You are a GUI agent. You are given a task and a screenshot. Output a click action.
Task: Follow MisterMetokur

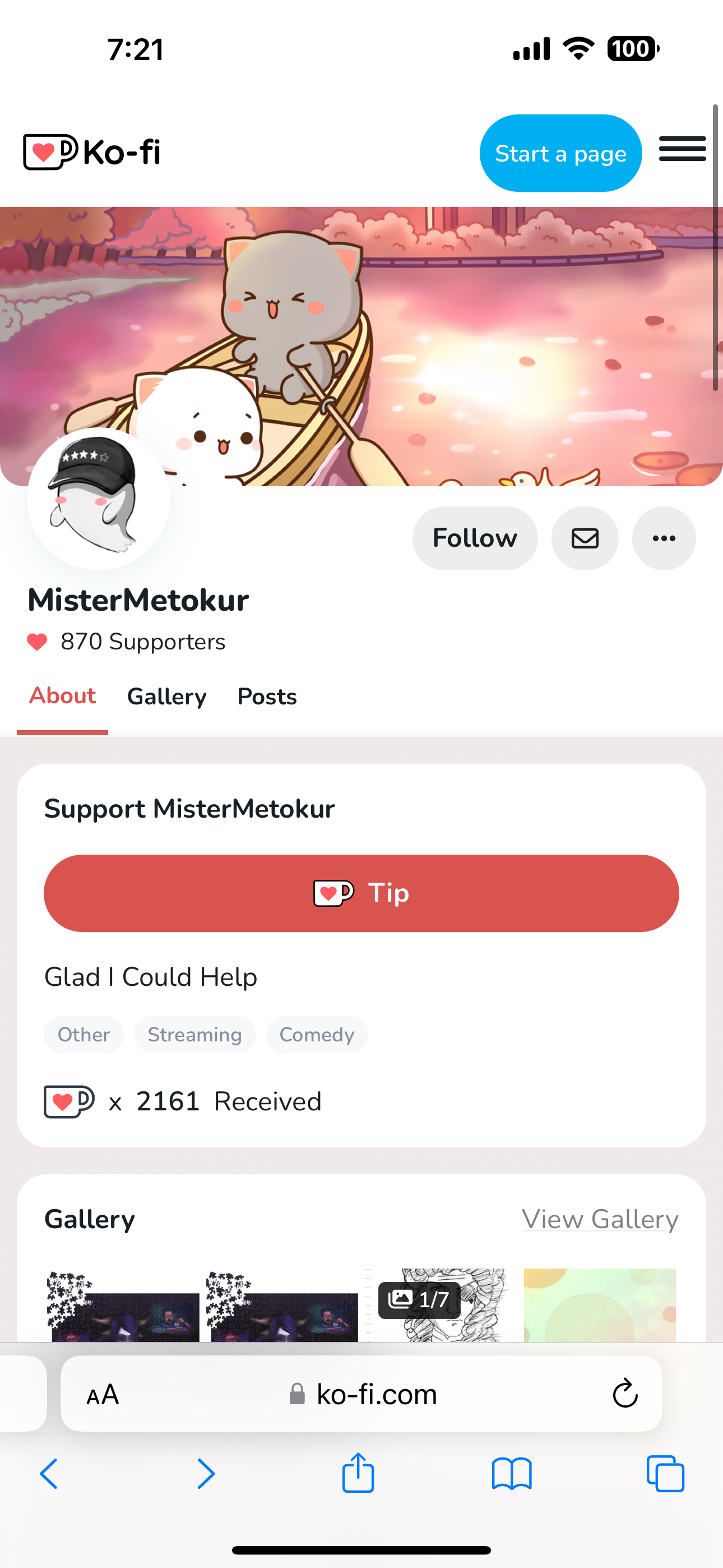[x=475, y=538]
